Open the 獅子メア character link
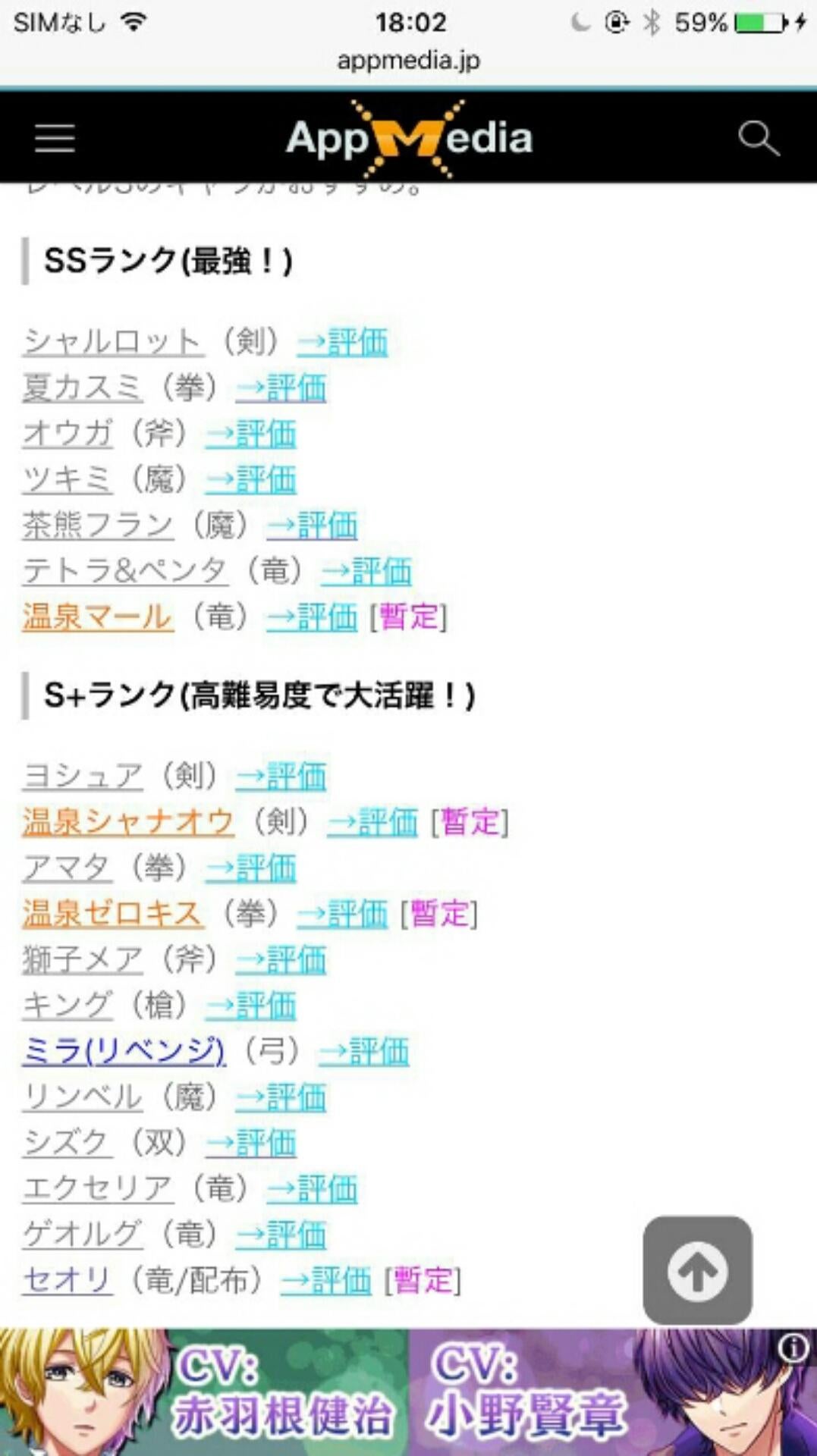 (82, 959)
